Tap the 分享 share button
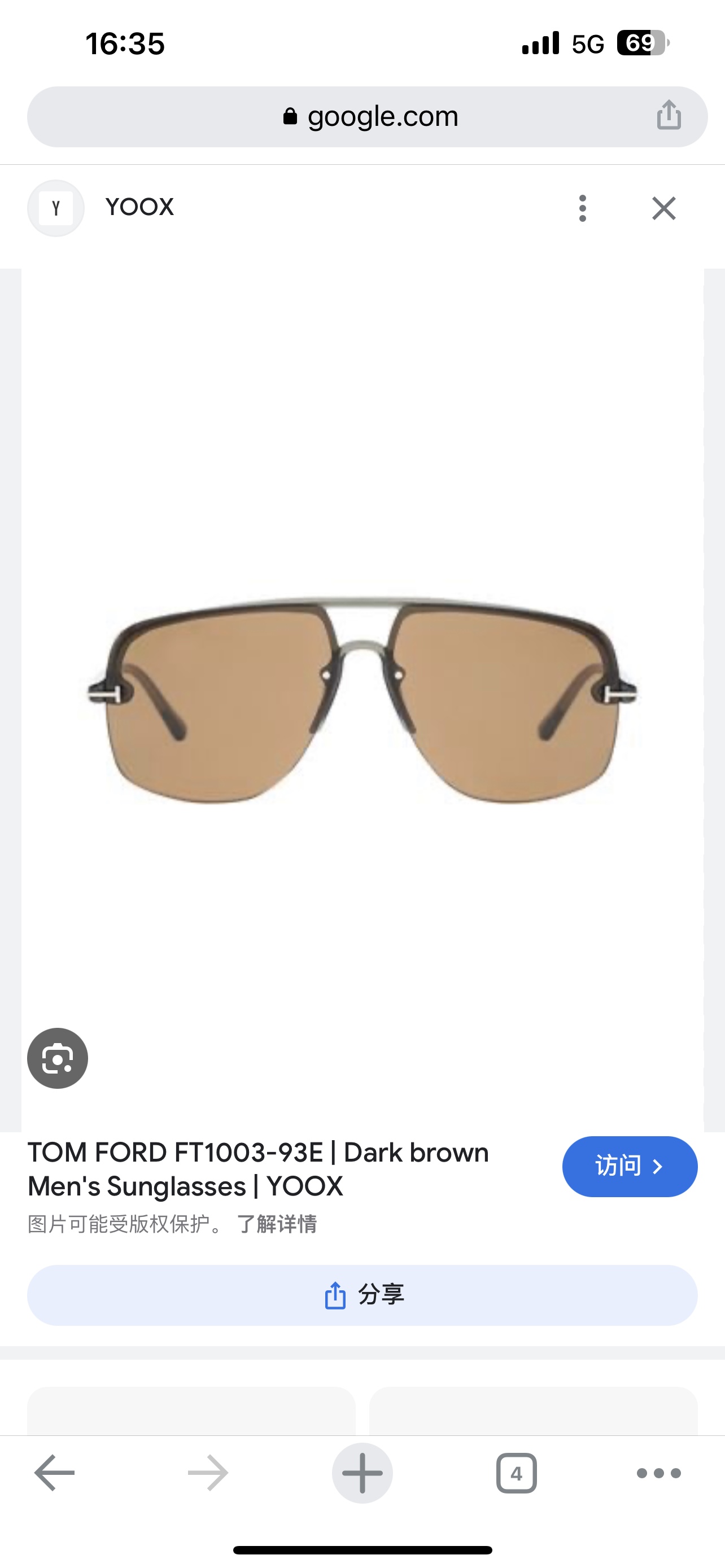The image size is (725, 1568). tap(362, 1295)
